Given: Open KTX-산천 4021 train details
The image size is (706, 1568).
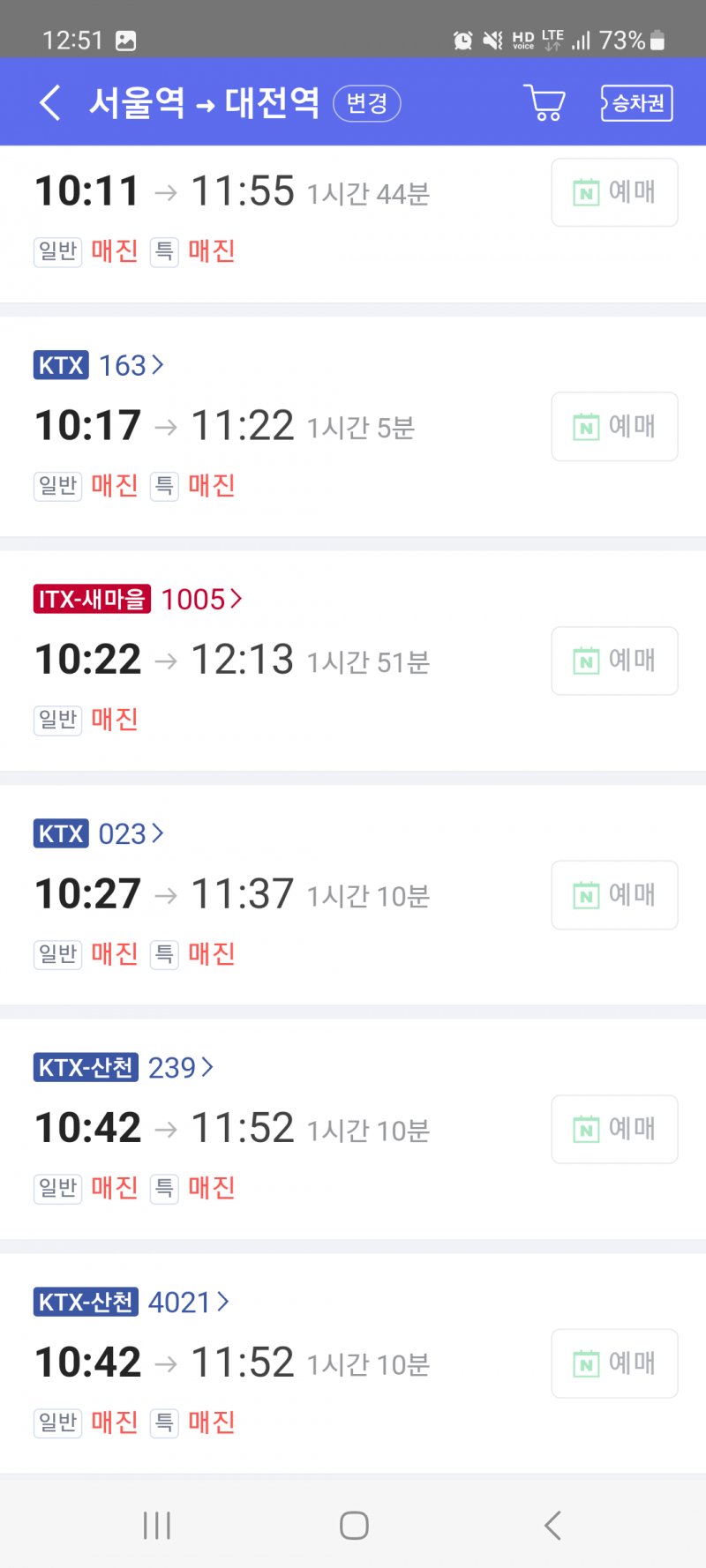Looking at the screenshot, I should pyautogui.click(x=187, y=1302).
